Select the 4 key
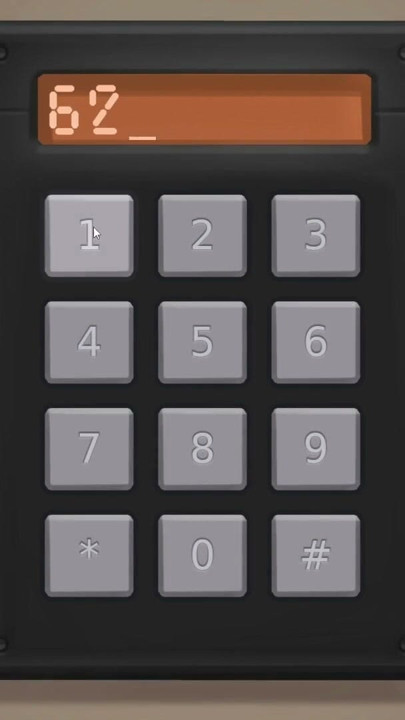The image size is (405, 720). (89, 342)
